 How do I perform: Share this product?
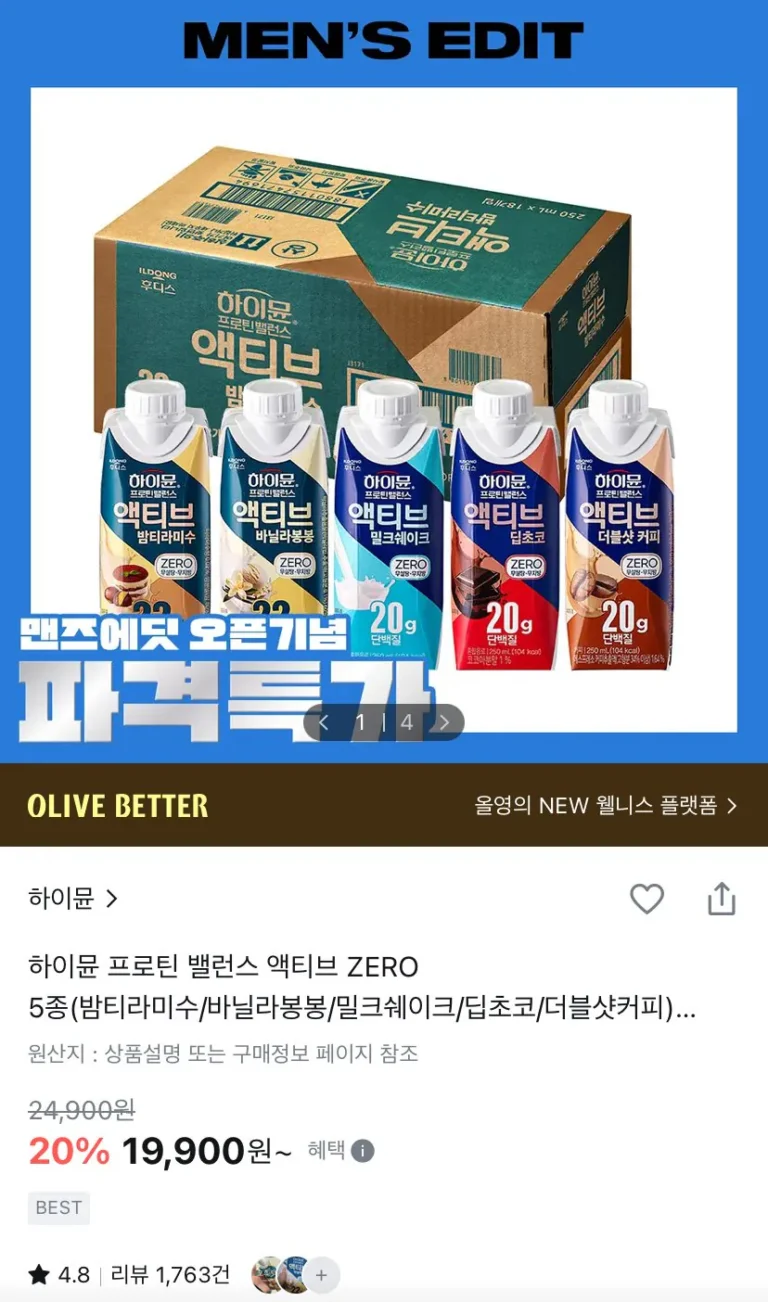pyautogui.click(x=721, y=899)
